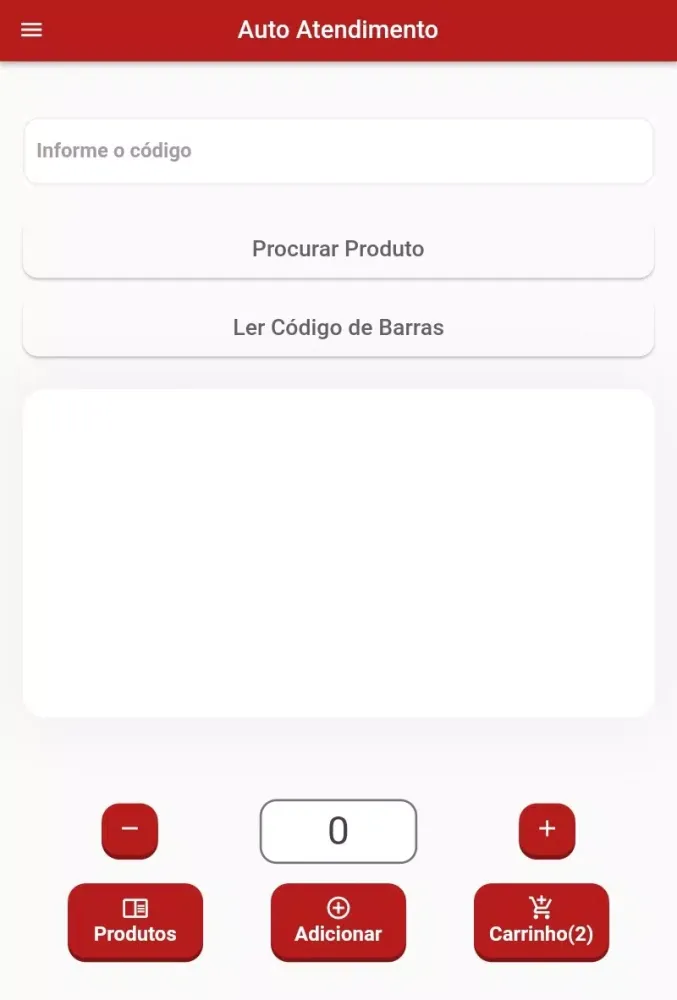Add item with Adicionar button
This screenshot has width=677, height=1000.
point(338,921)
